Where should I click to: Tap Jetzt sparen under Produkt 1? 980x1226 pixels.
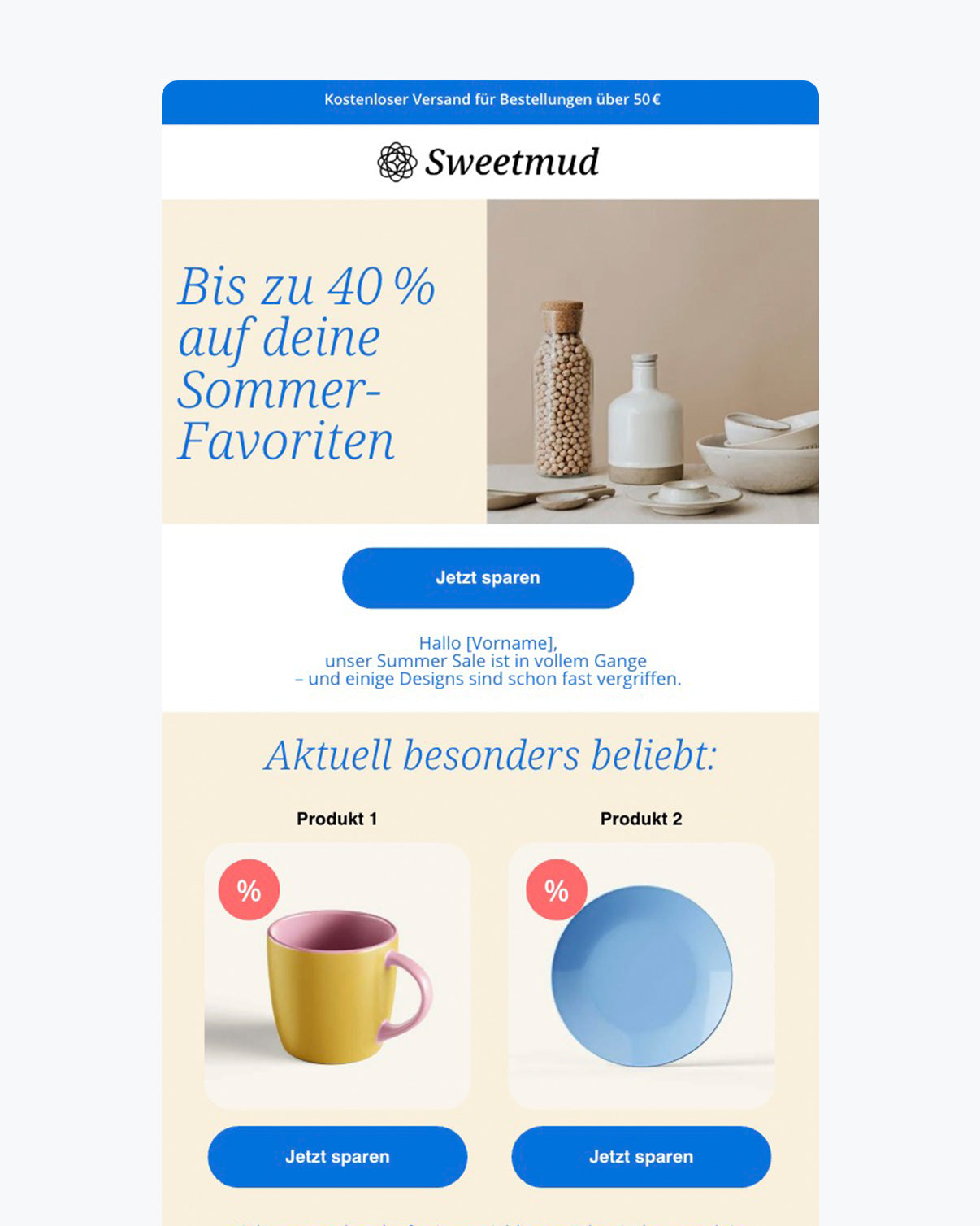(337, 1156)
